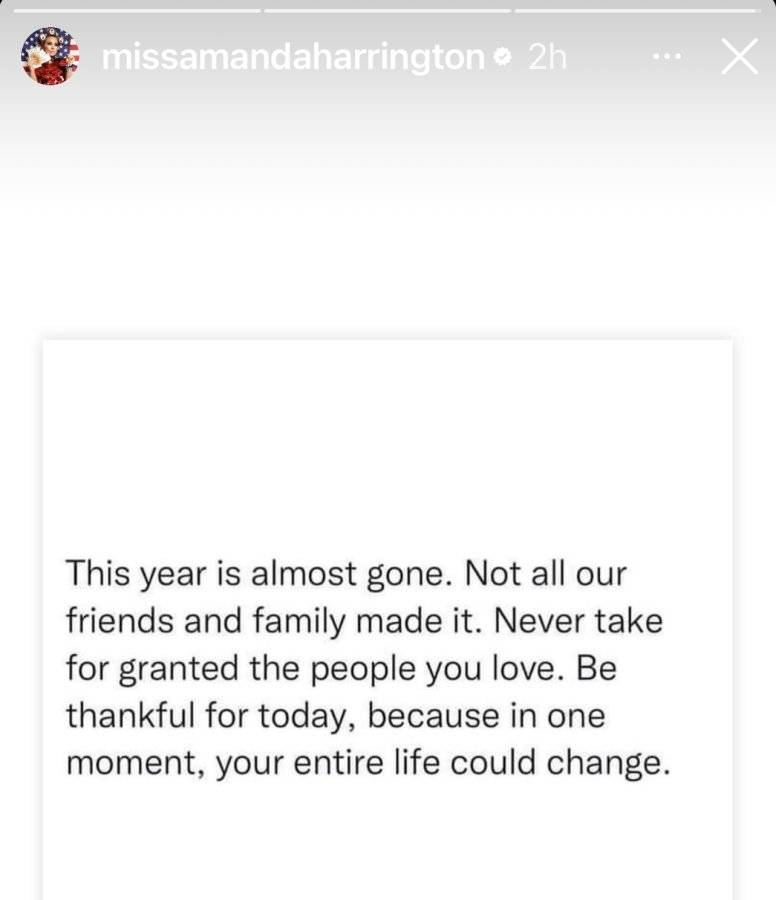
Task: Open missamandaharrington's profile picture
Action: (x=50, y=56)
